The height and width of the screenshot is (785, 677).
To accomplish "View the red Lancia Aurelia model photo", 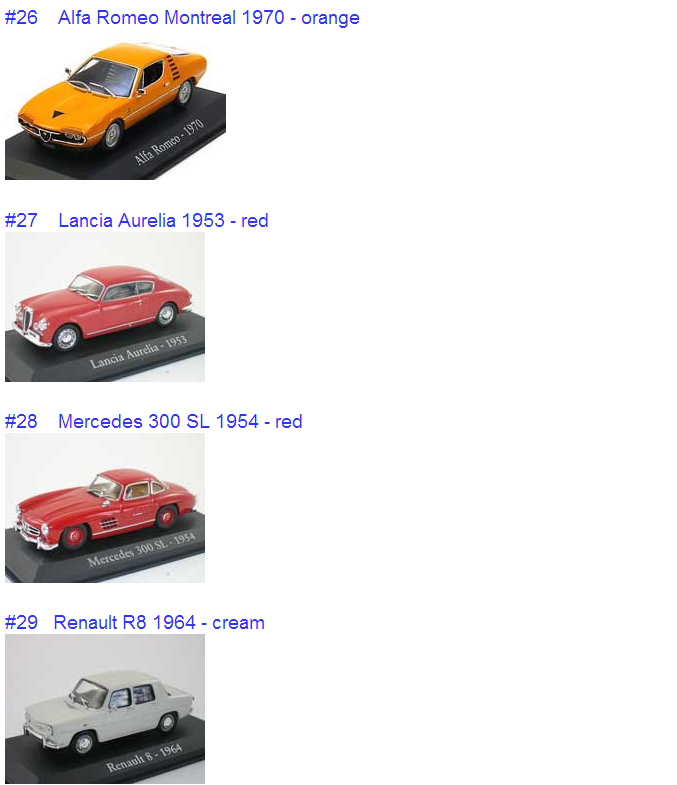I will point(105,307).
